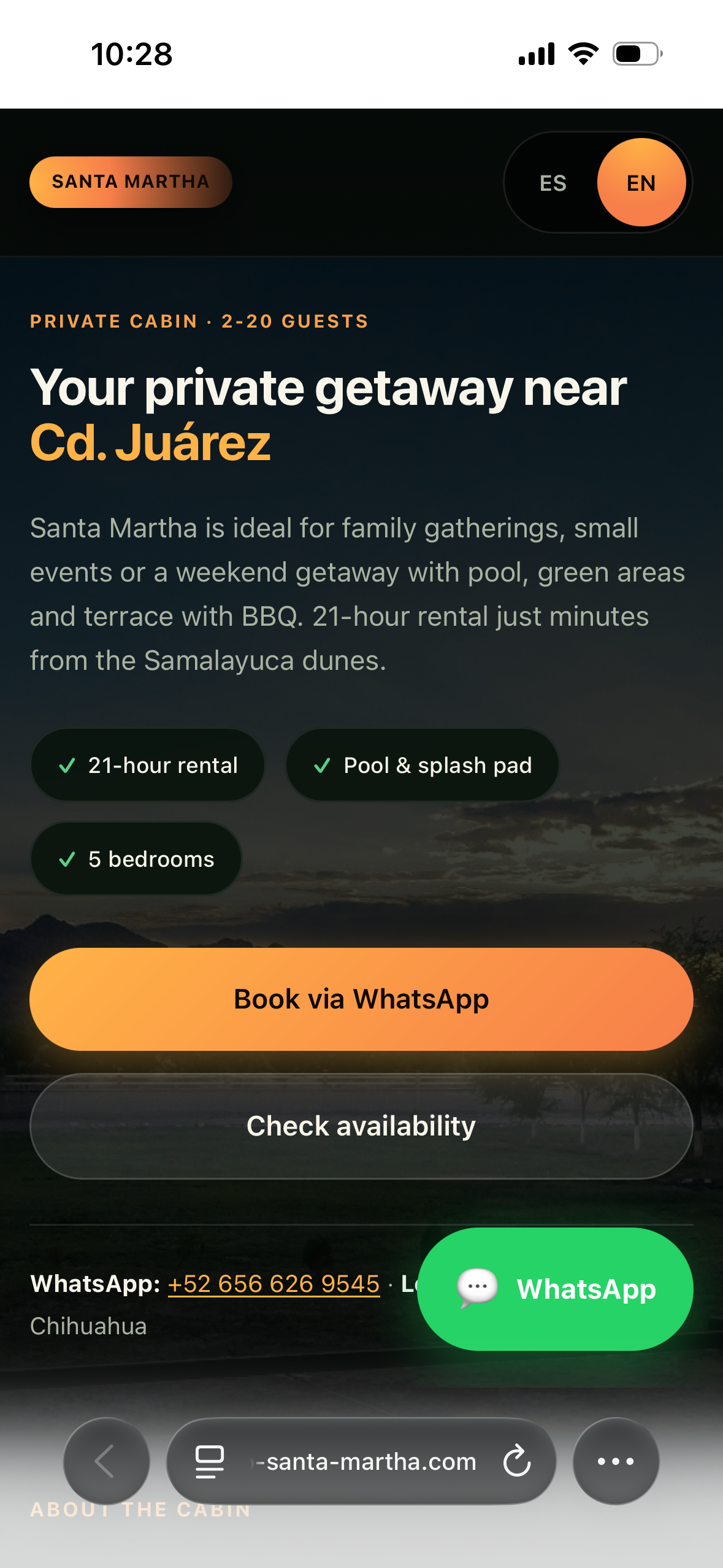Tap the back navigation arrow

coord(105,1461)
